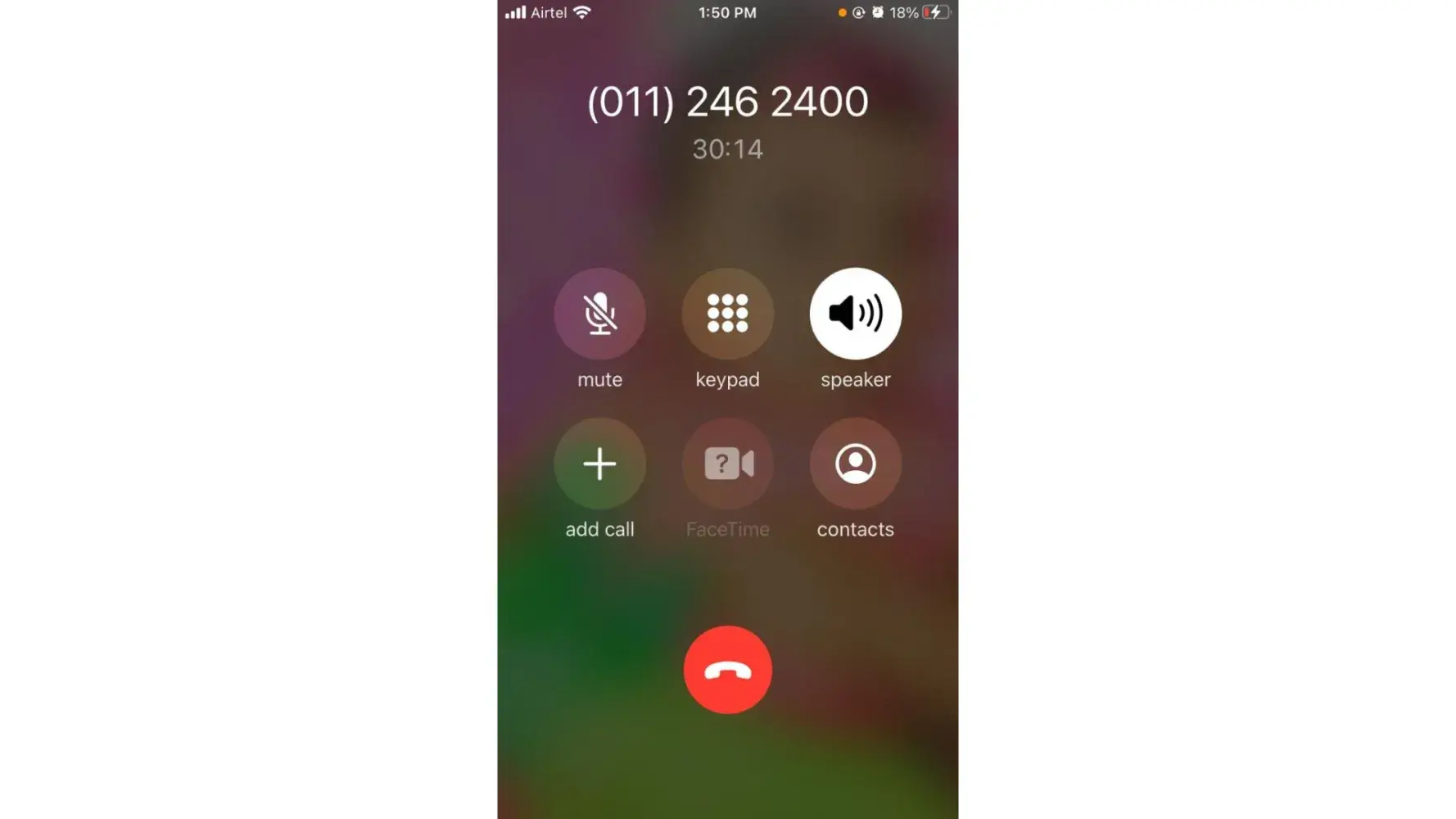Open contacts during the call

coord(855,464)
